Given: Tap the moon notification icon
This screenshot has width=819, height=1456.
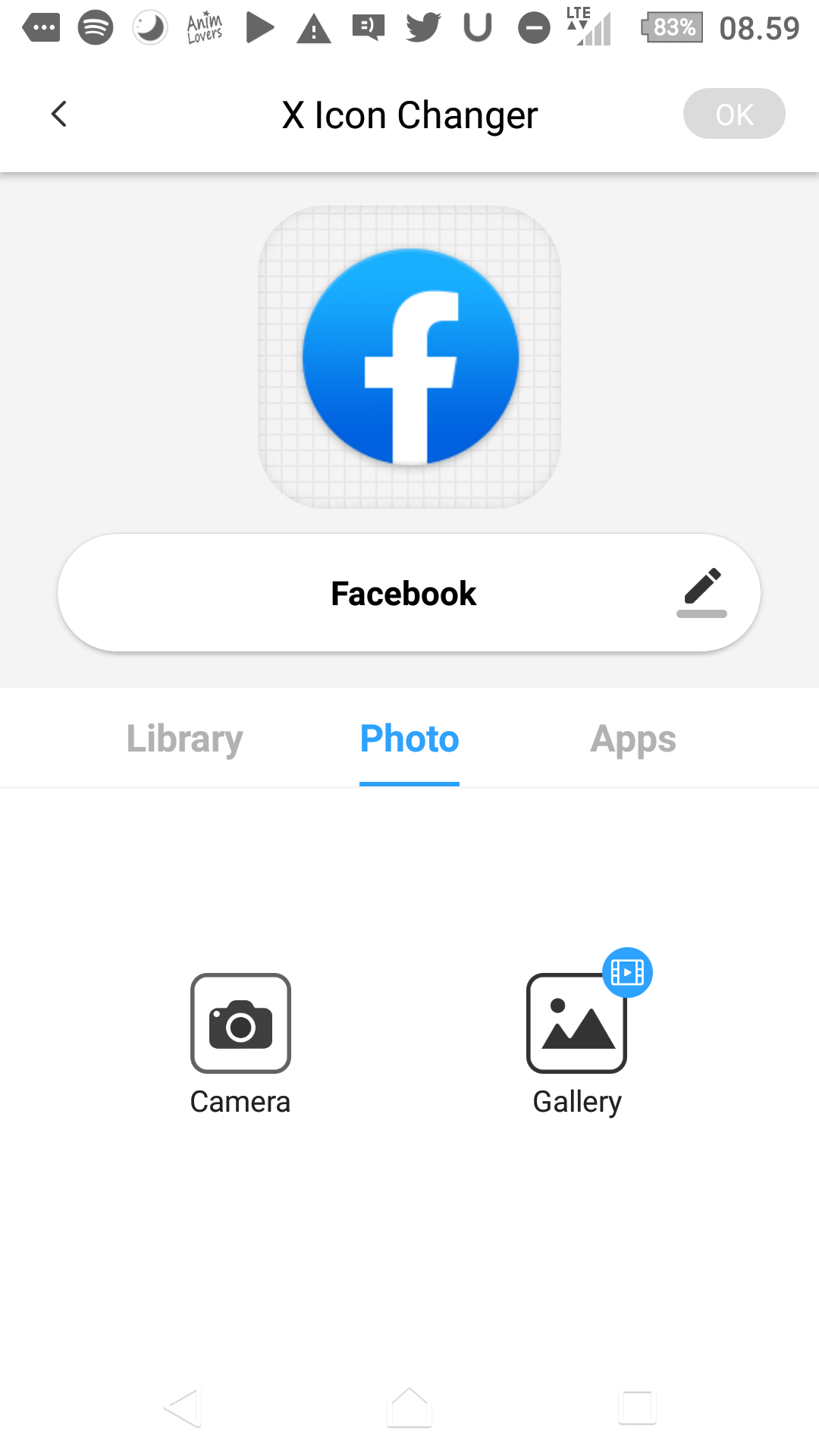Looking at the screenshot, I should point(149,27).
